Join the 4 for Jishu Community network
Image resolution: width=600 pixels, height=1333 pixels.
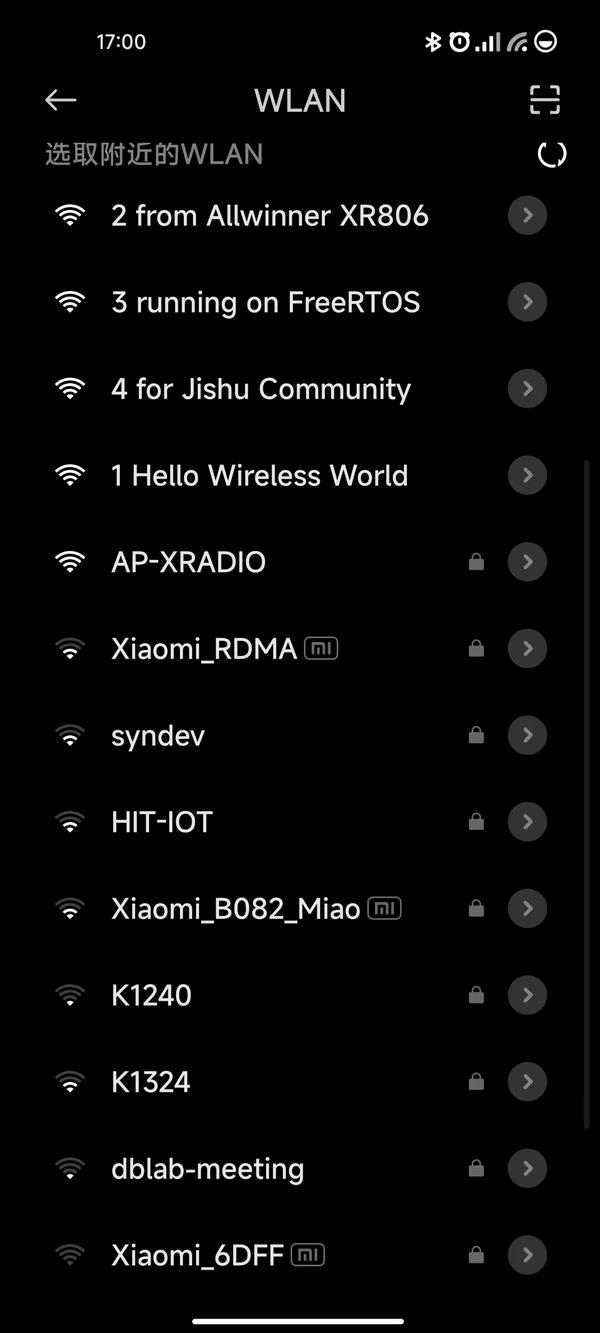[x=260, y=389]
